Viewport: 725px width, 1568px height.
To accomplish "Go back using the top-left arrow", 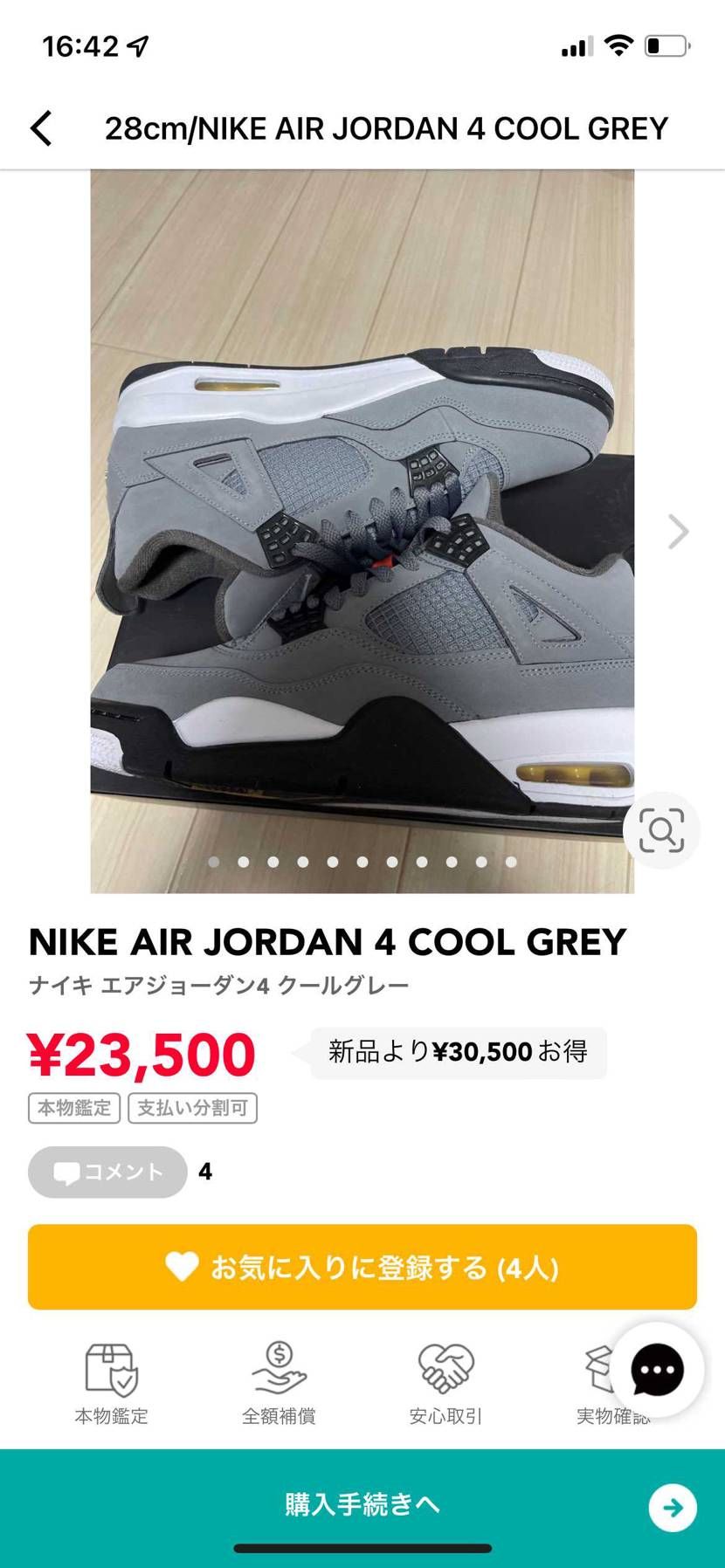I will click(41, 128).
